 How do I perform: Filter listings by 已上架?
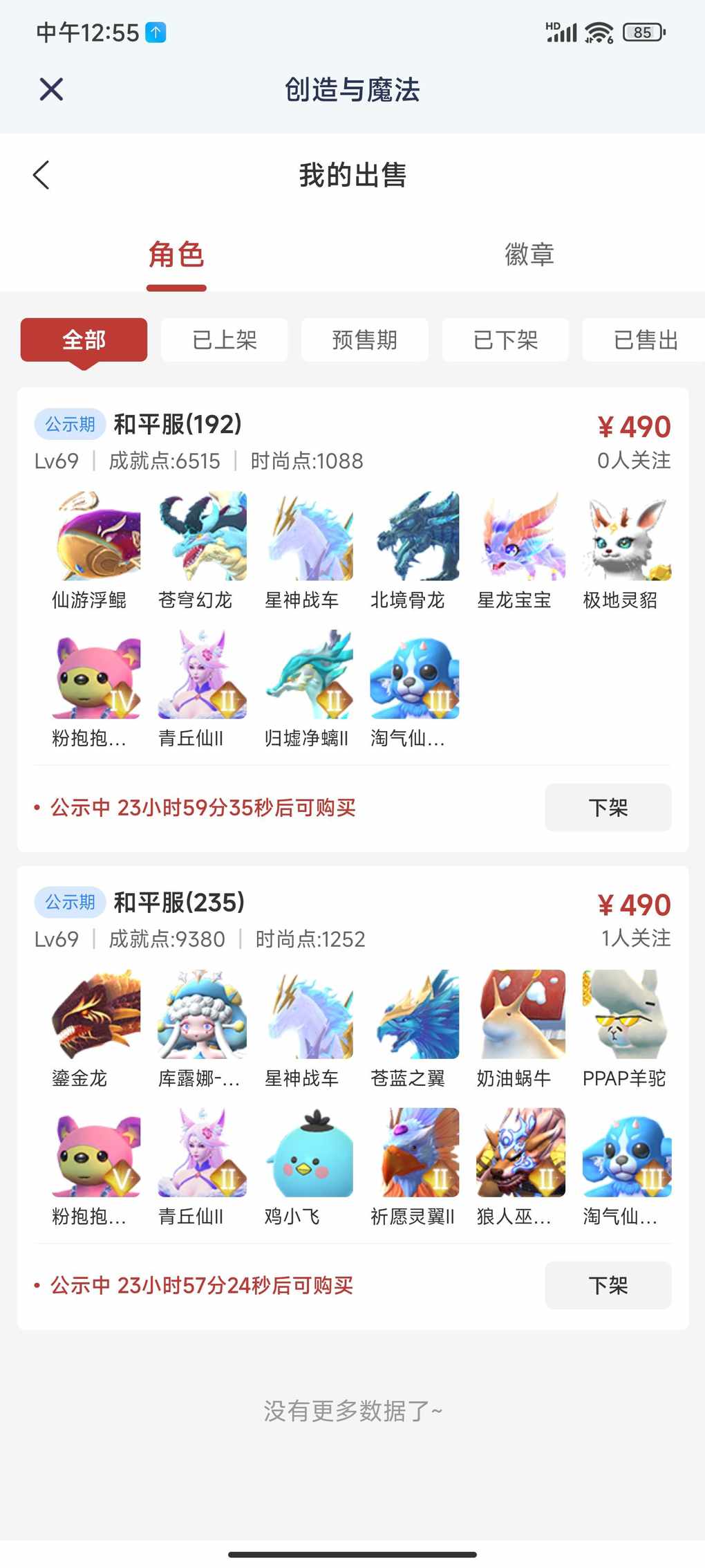coord(225,340)
